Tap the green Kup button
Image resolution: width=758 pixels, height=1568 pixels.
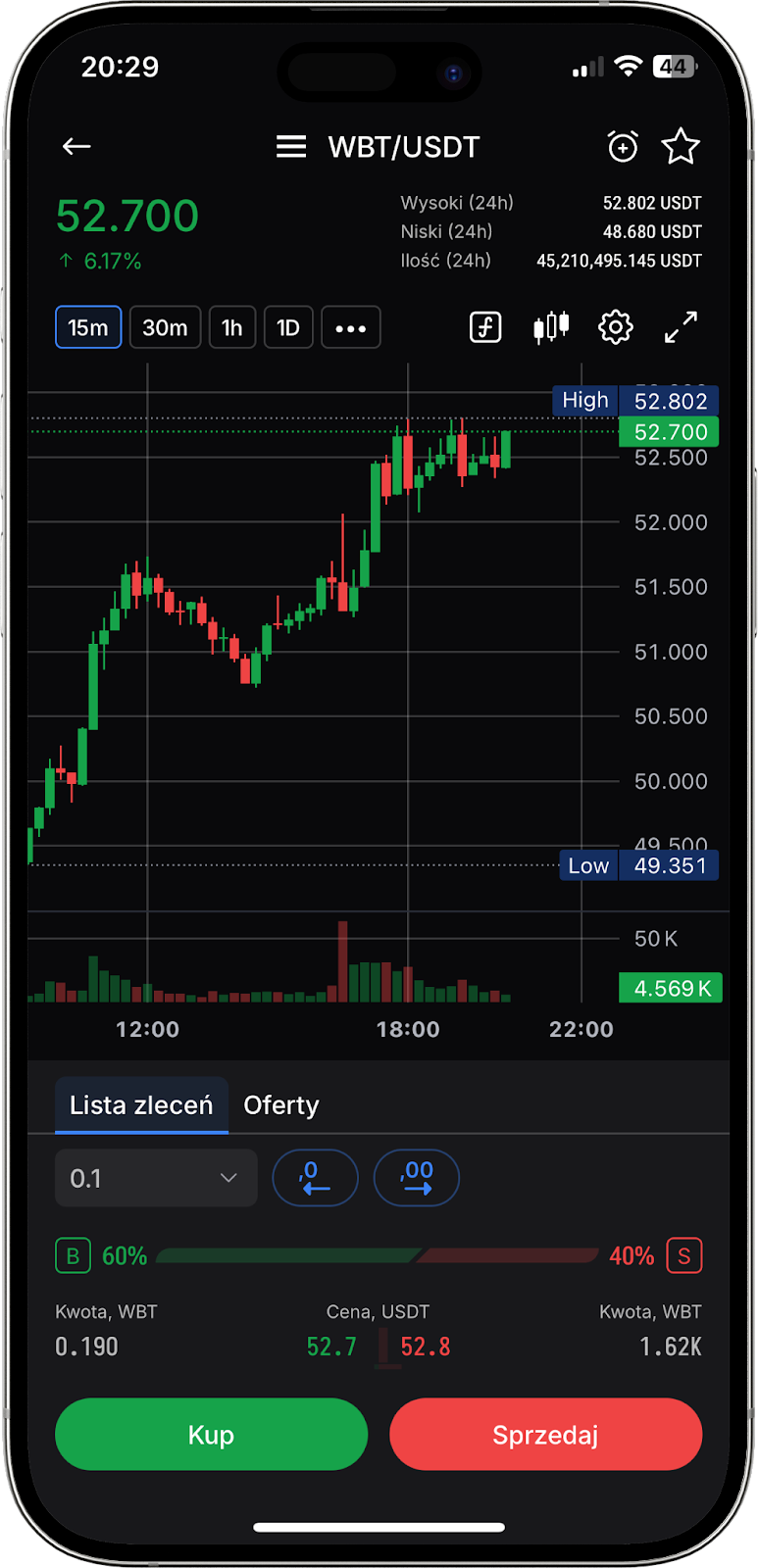[x=212, y=1435]
